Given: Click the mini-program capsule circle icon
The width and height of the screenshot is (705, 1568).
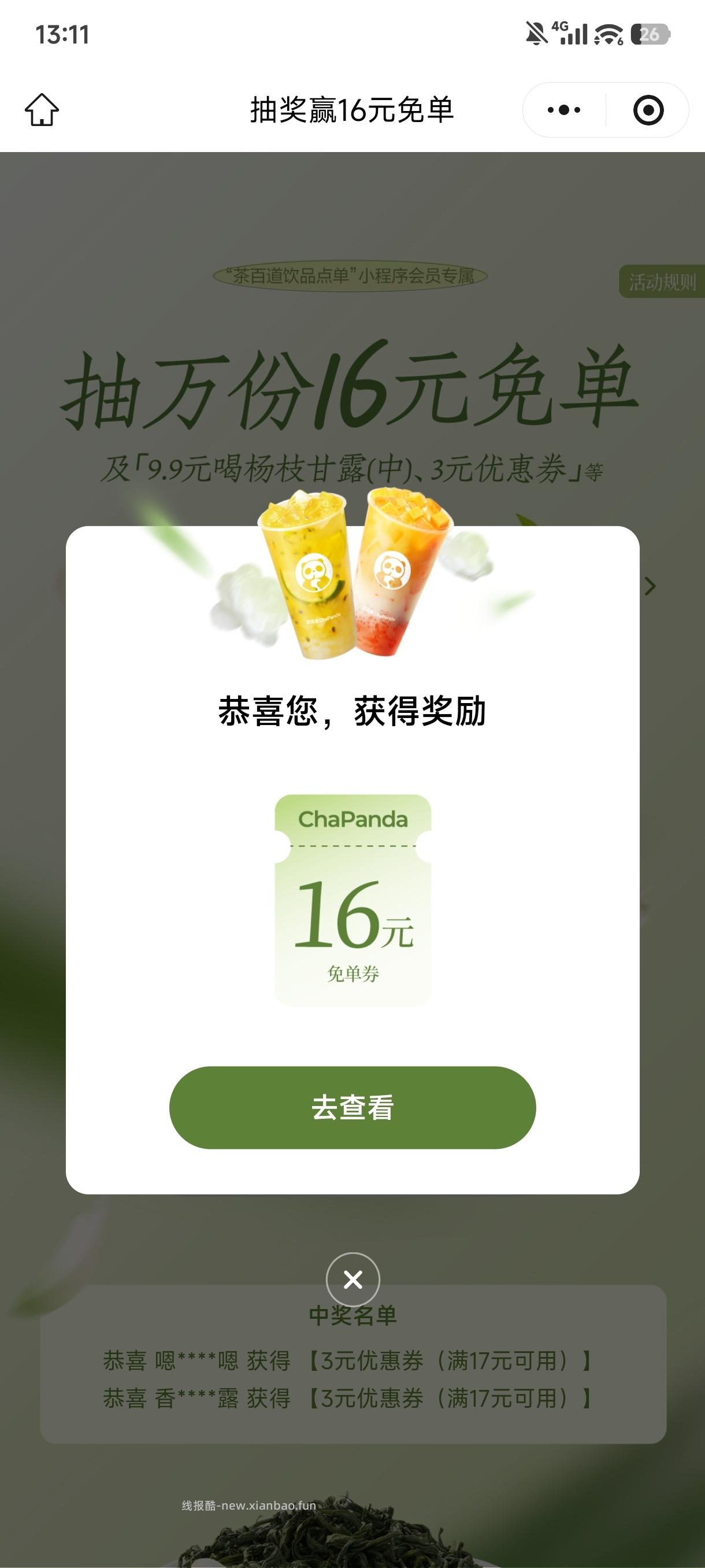Looking at the screenshot, I should pyautogui.click(x=647, y=110).
